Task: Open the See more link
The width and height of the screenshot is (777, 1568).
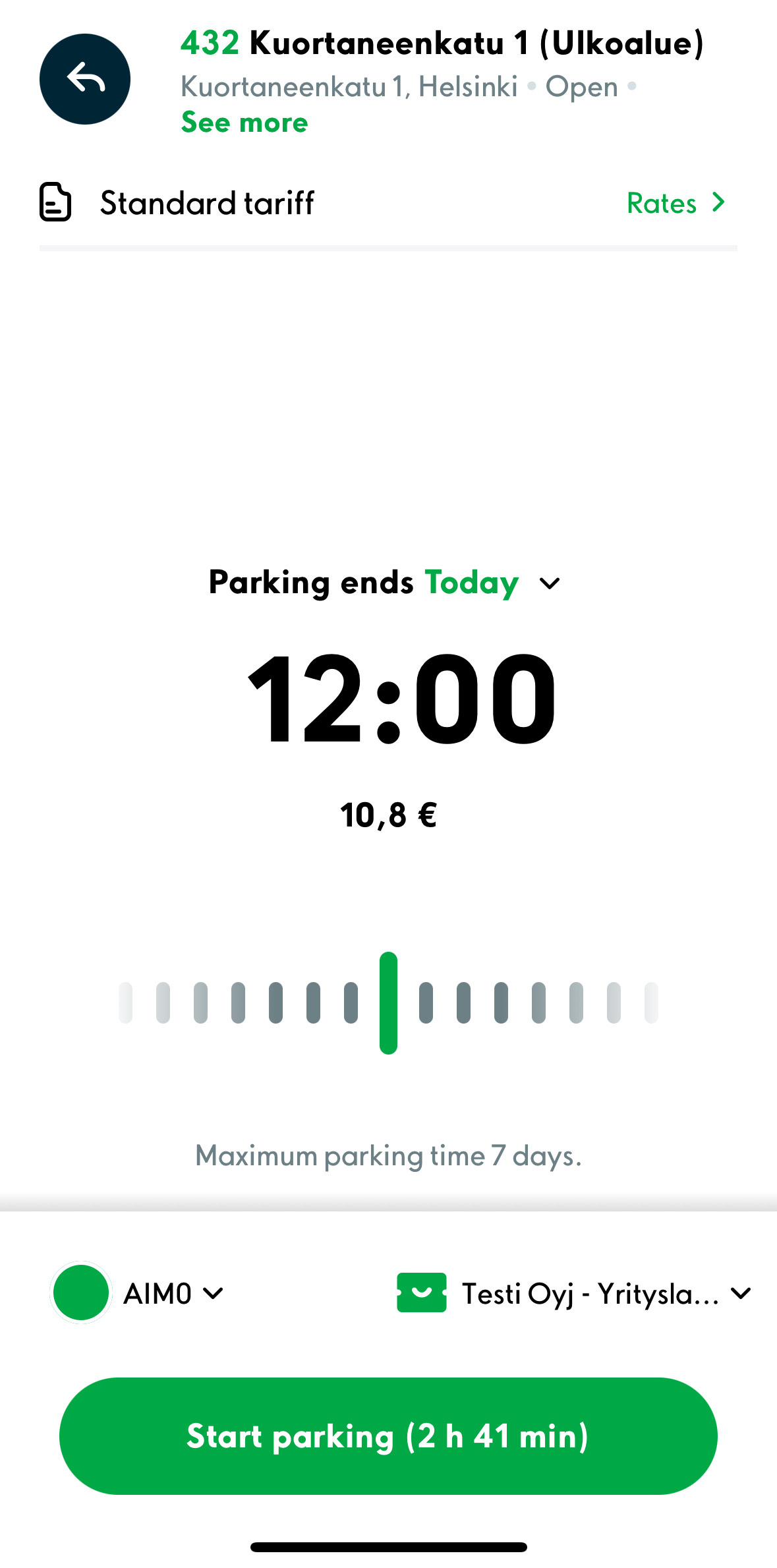Action: coord(245,123)
